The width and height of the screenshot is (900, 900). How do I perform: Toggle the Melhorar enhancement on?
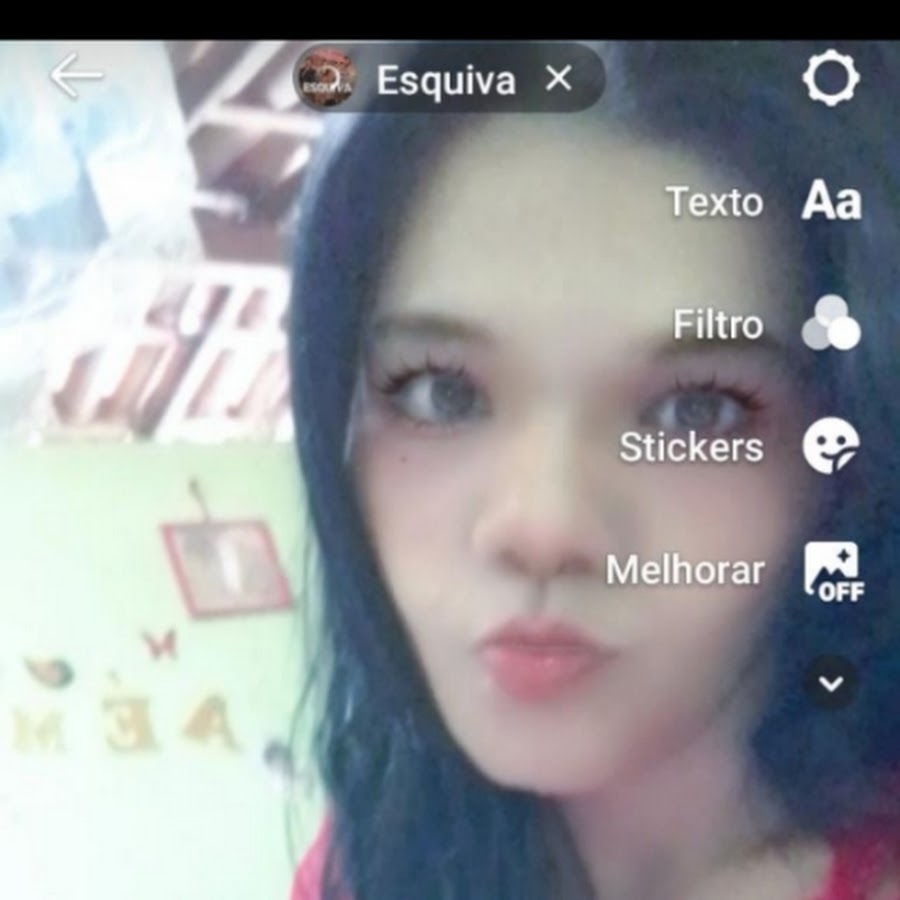(x=831, y=571)
